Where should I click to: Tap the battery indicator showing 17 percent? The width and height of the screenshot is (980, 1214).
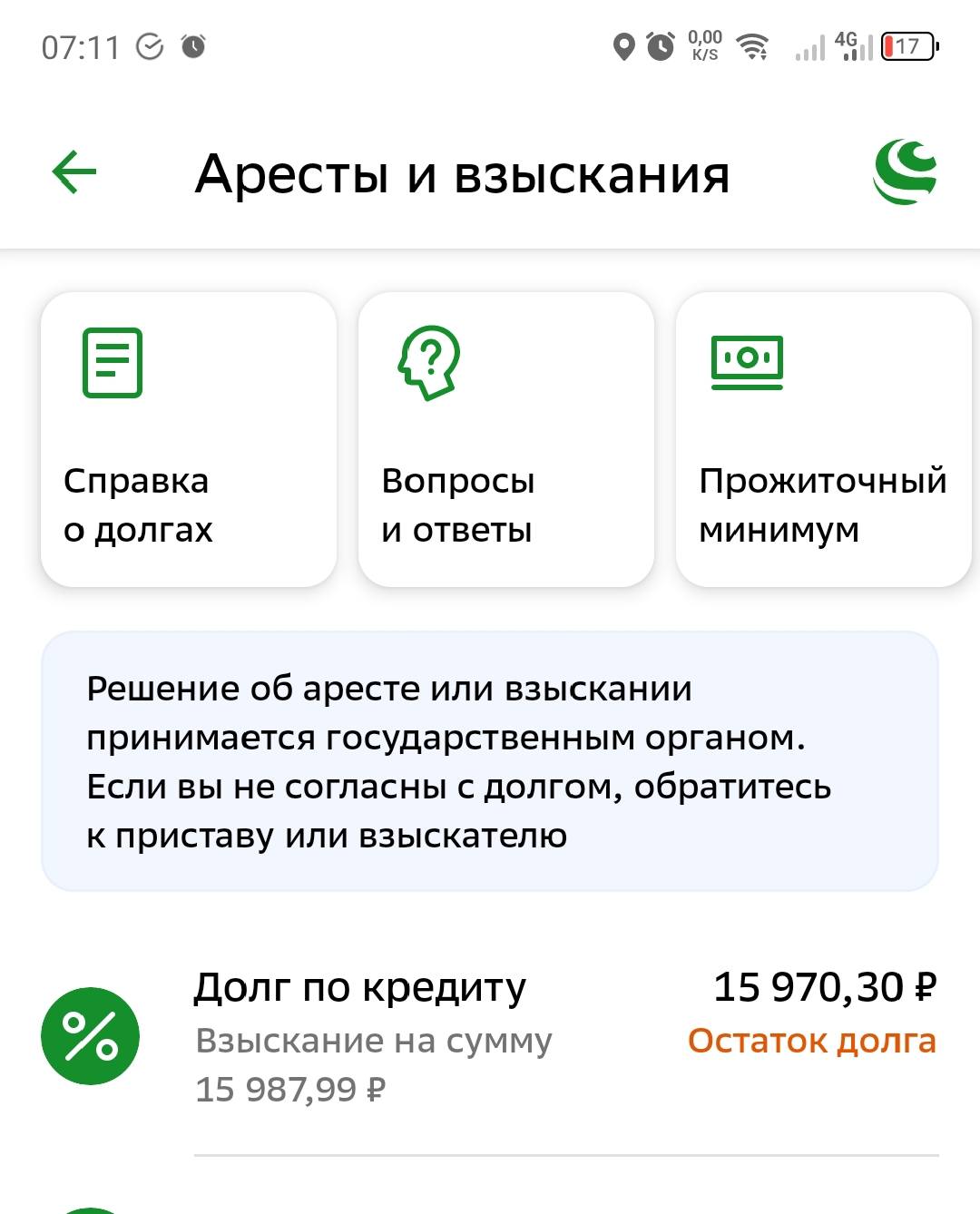906,46
